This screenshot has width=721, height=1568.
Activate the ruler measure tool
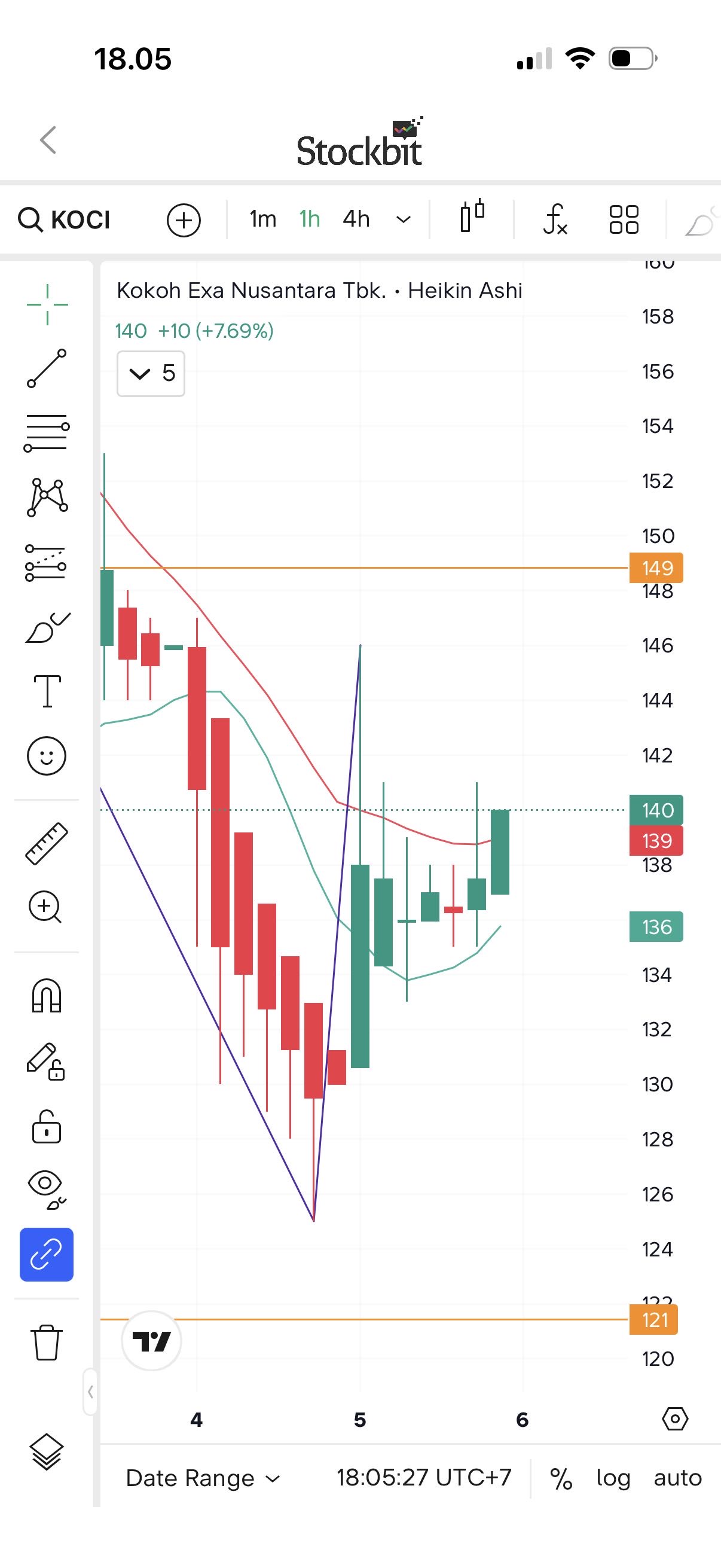coord(47,844)
